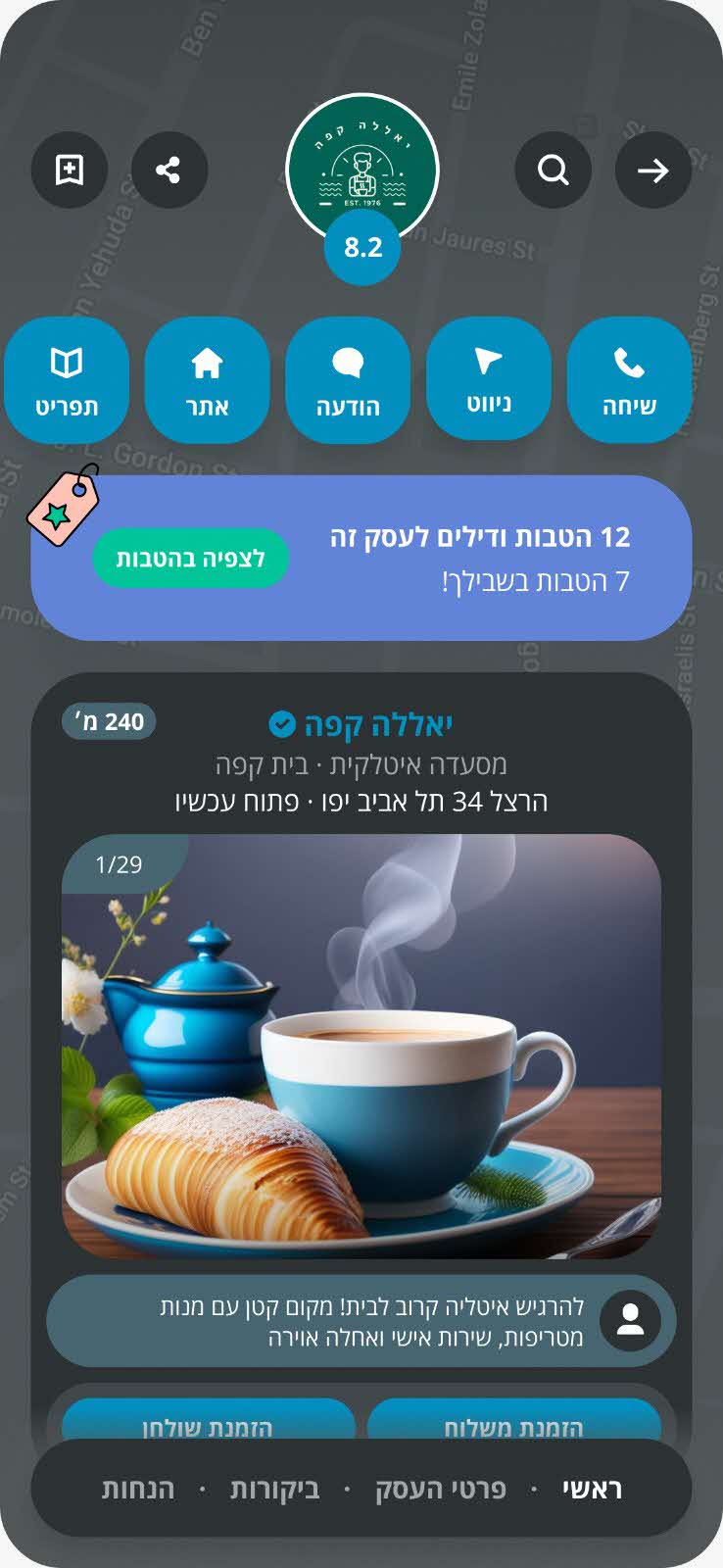Open the 8.2 rating badge
Image resolution: width=723 pixels, height=1568 pixels.
click(x=362, y=248)
